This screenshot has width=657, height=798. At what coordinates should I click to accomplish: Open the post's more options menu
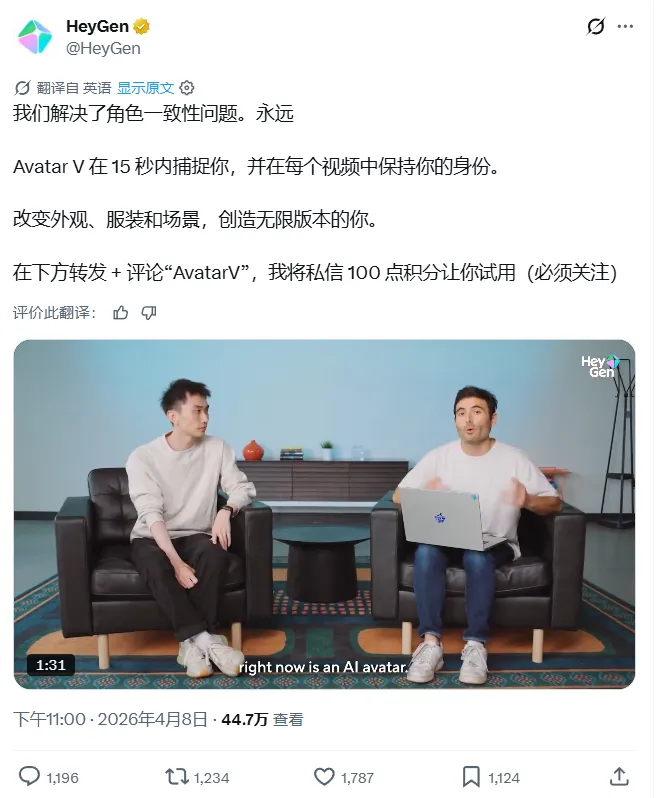(626, 27)
